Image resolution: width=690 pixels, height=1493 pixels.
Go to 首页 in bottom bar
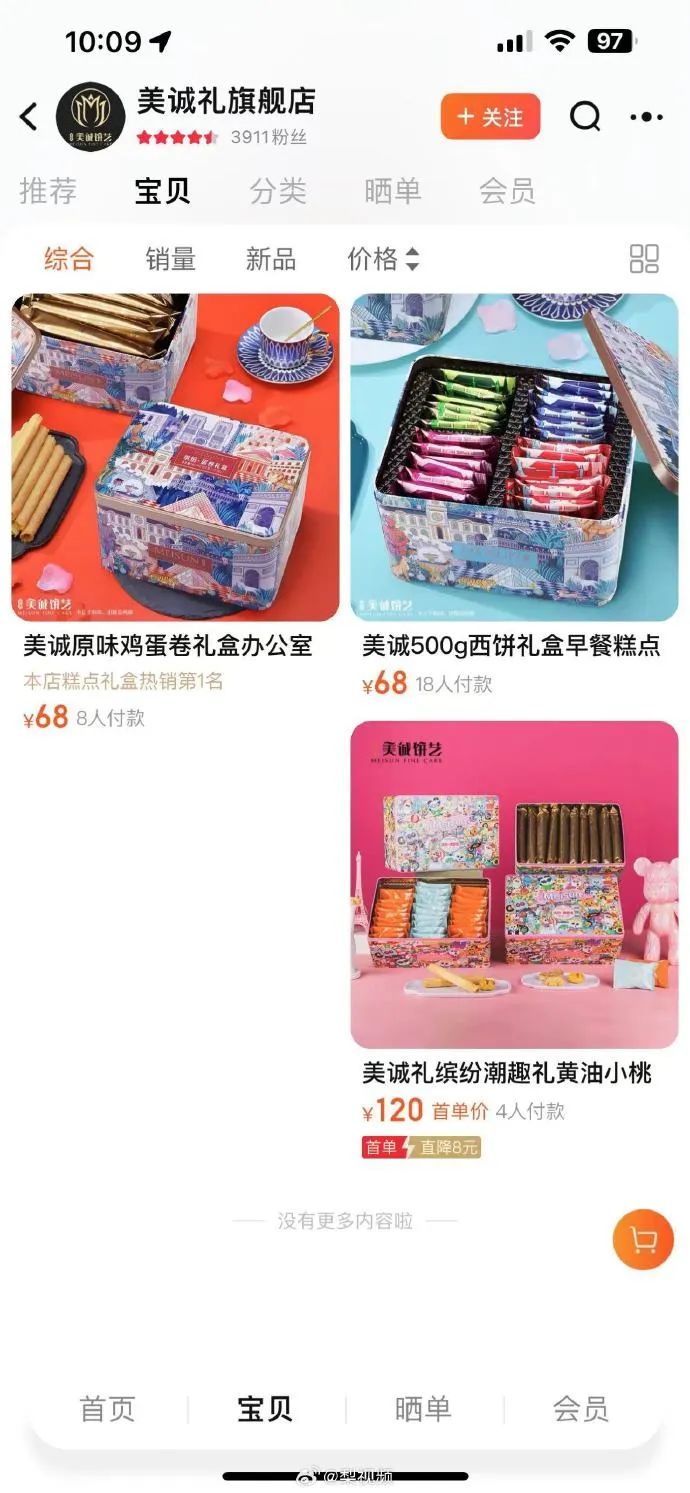107,1409
